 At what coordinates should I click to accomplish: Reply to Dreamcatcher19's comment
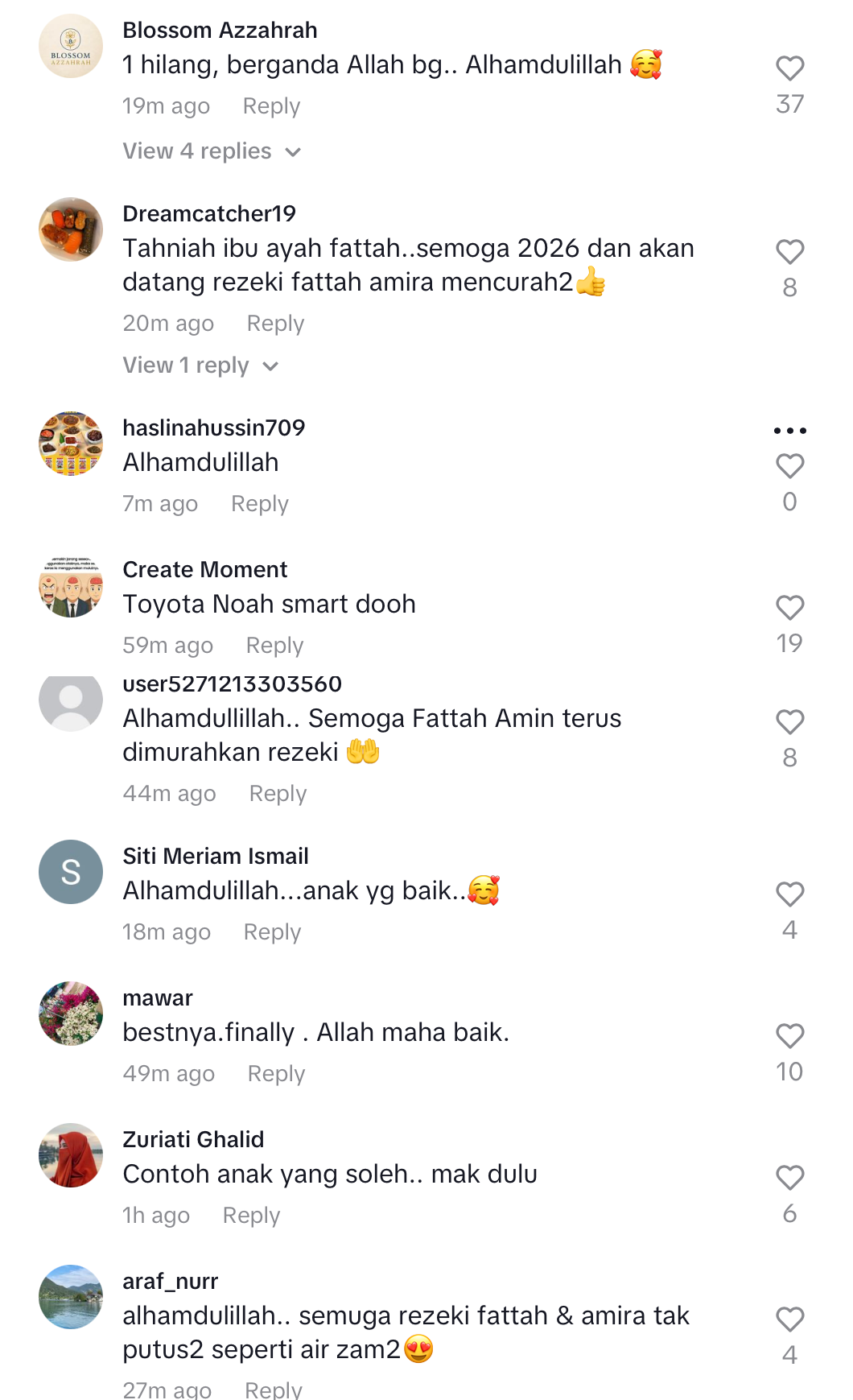pyautogui.click(x=275, y=324)
